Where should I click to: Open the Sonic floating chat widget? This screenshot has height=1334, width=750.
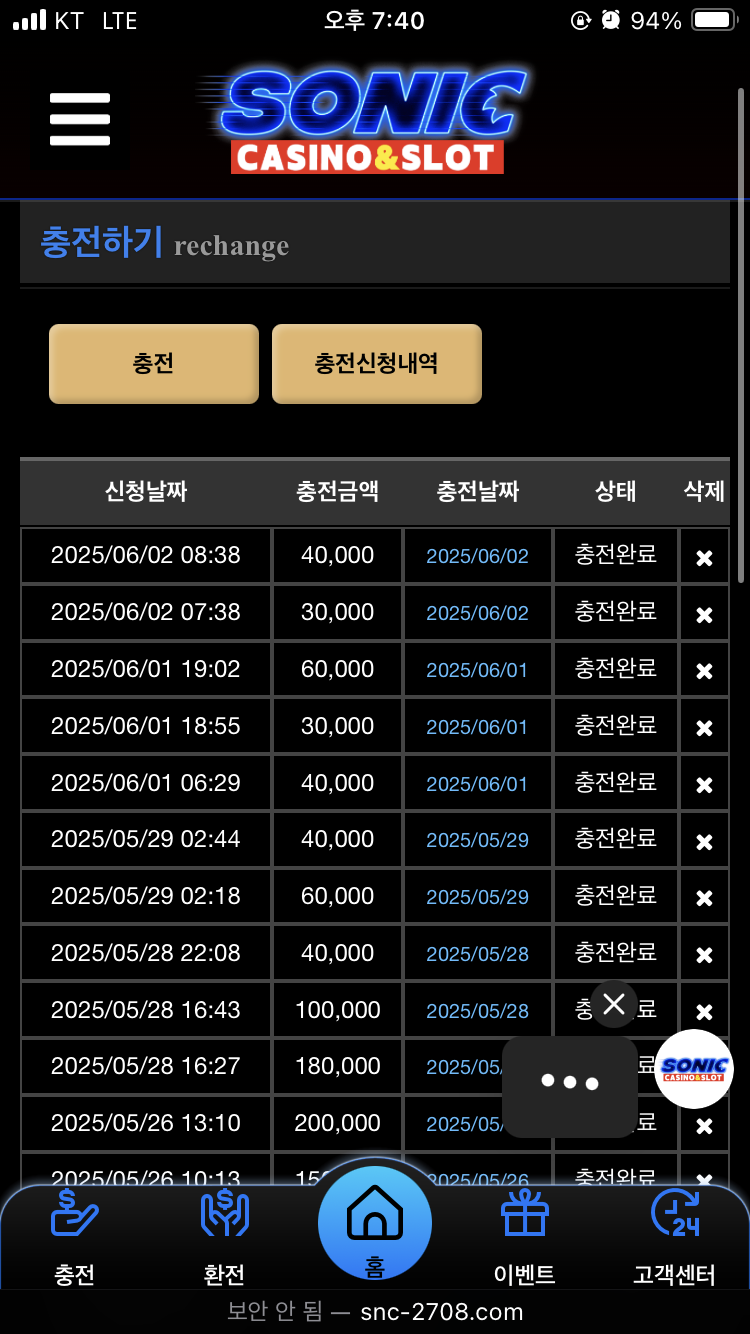[x=694, y=1069]
